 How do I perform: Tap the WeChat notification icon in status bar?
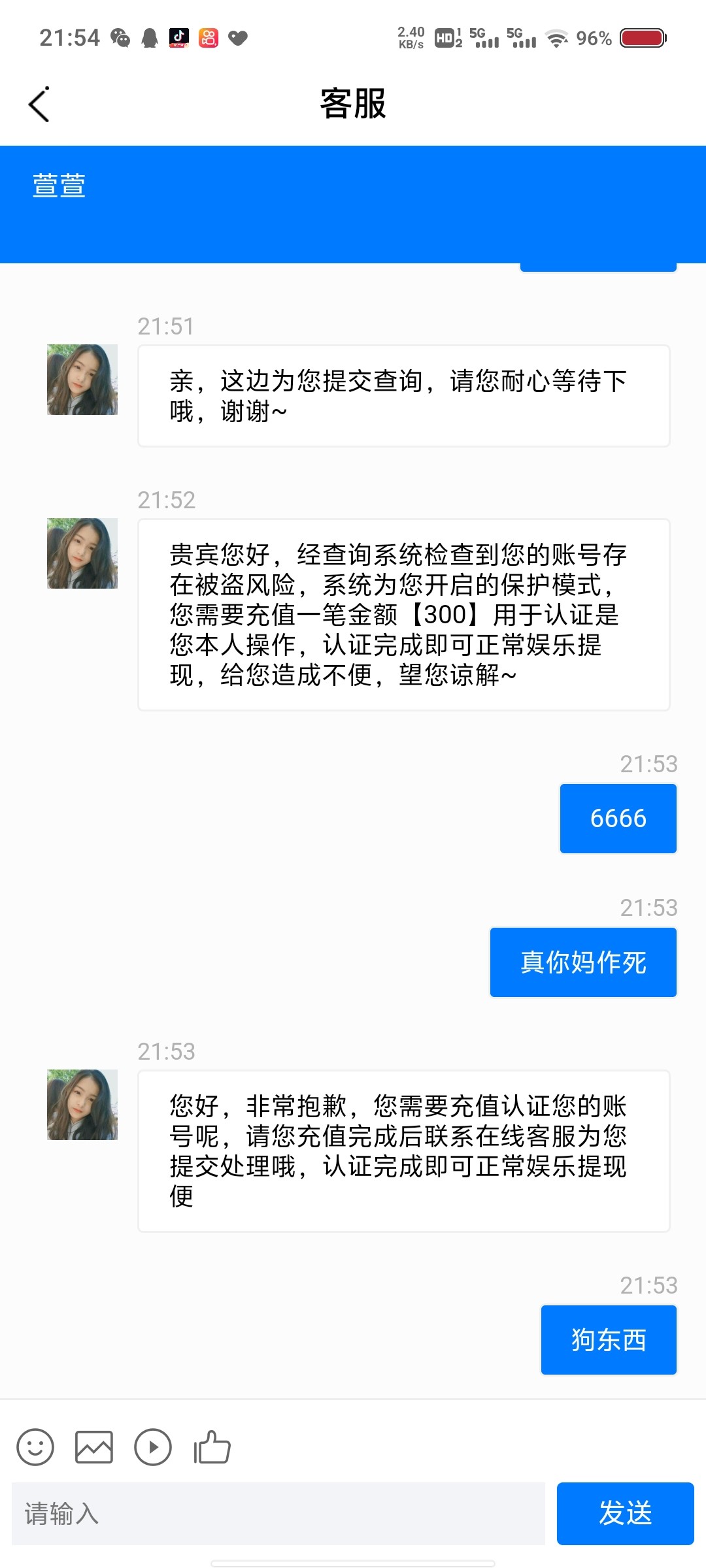(x=121, y=37)
